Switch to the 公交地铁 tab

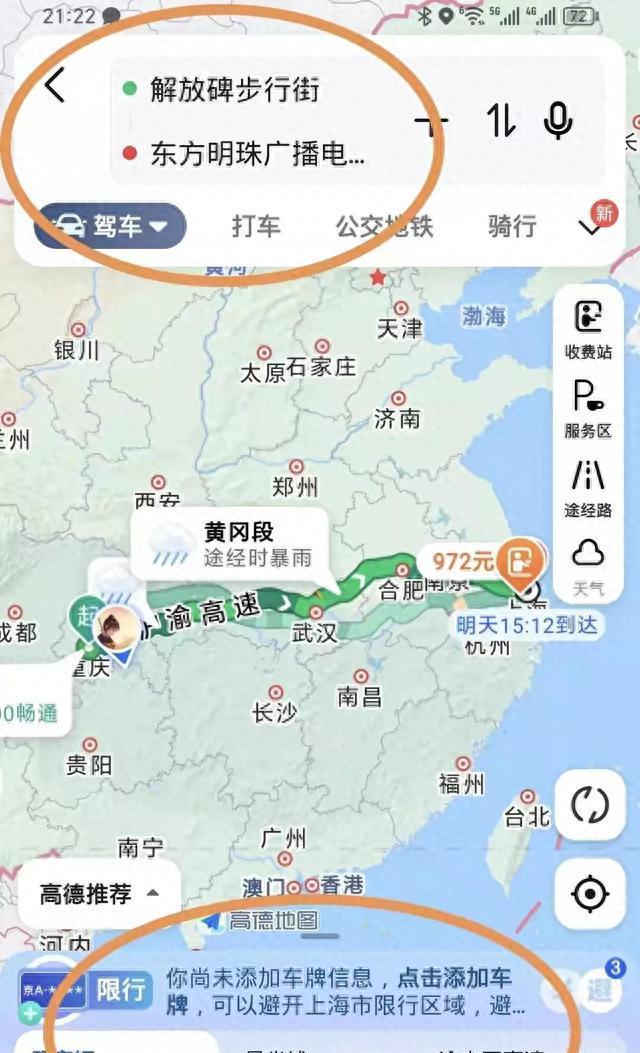(384, 226)
